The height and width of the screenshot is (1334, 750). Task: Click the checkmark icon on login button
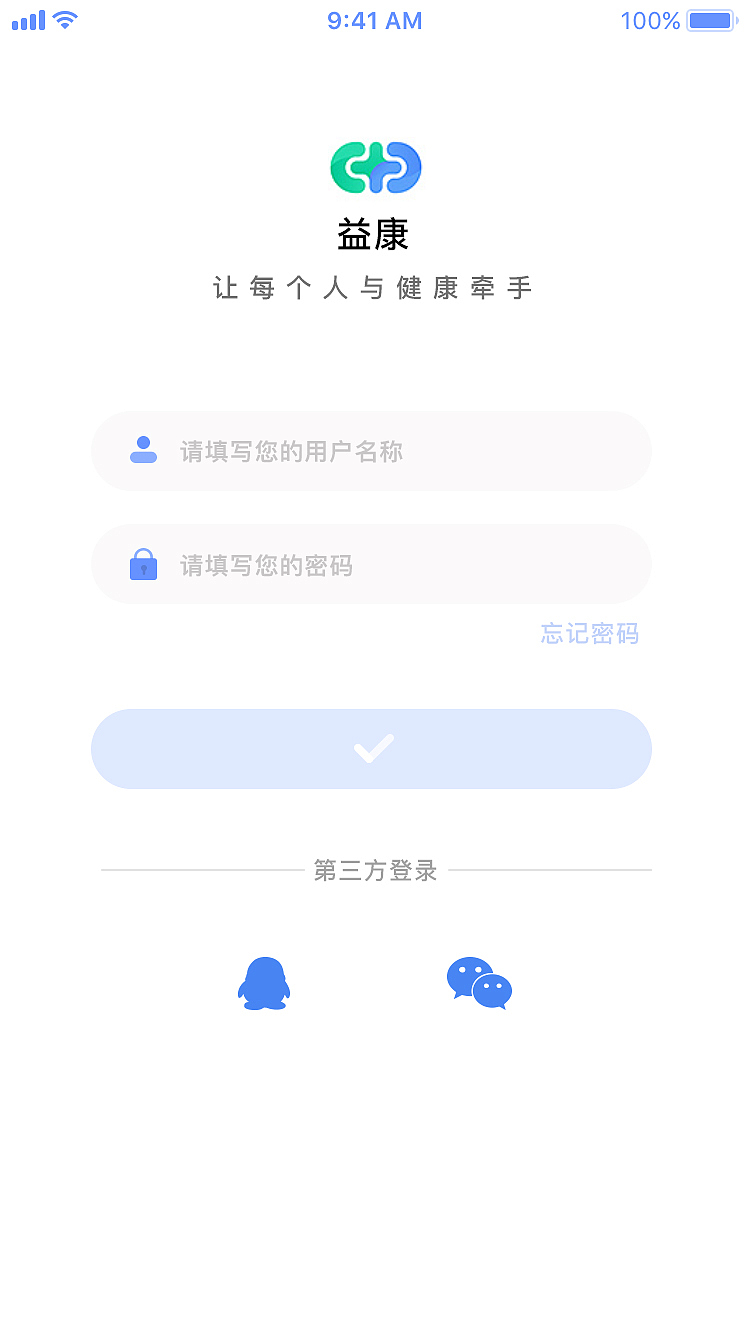click(x=372, y=748)
